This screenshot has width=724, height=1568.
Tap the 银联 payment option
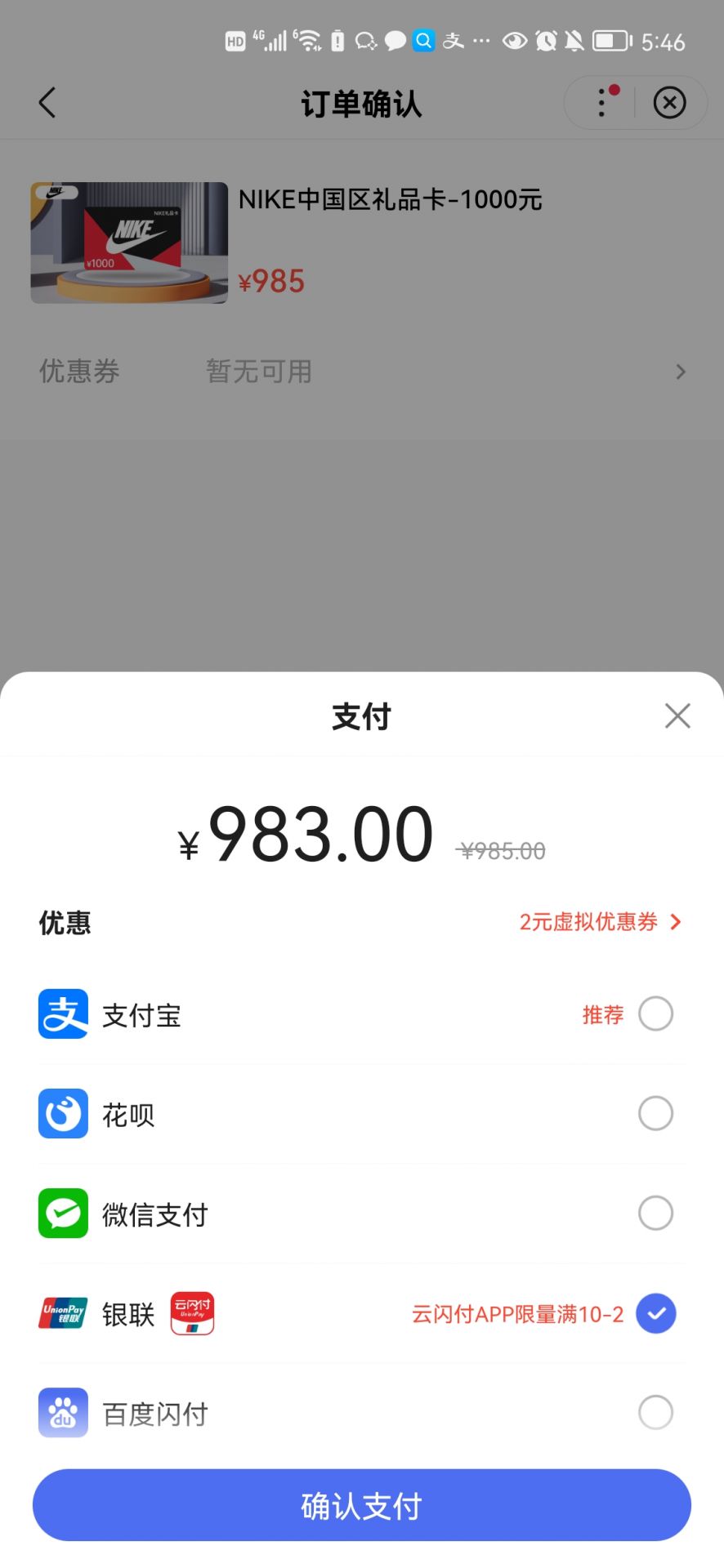pyautogui.click(x=655, y=1313)
